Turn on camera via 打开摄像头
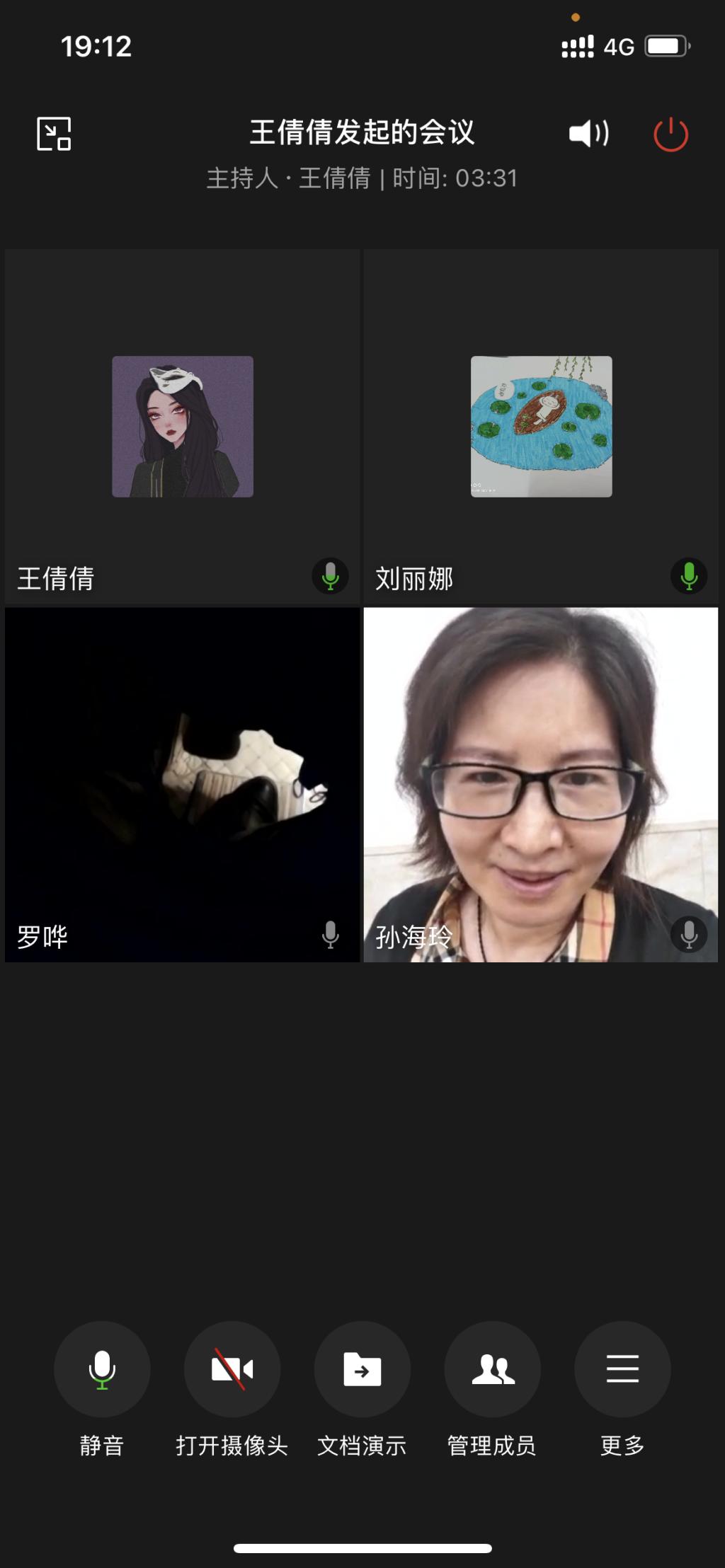 click(x=232, y=1368)
